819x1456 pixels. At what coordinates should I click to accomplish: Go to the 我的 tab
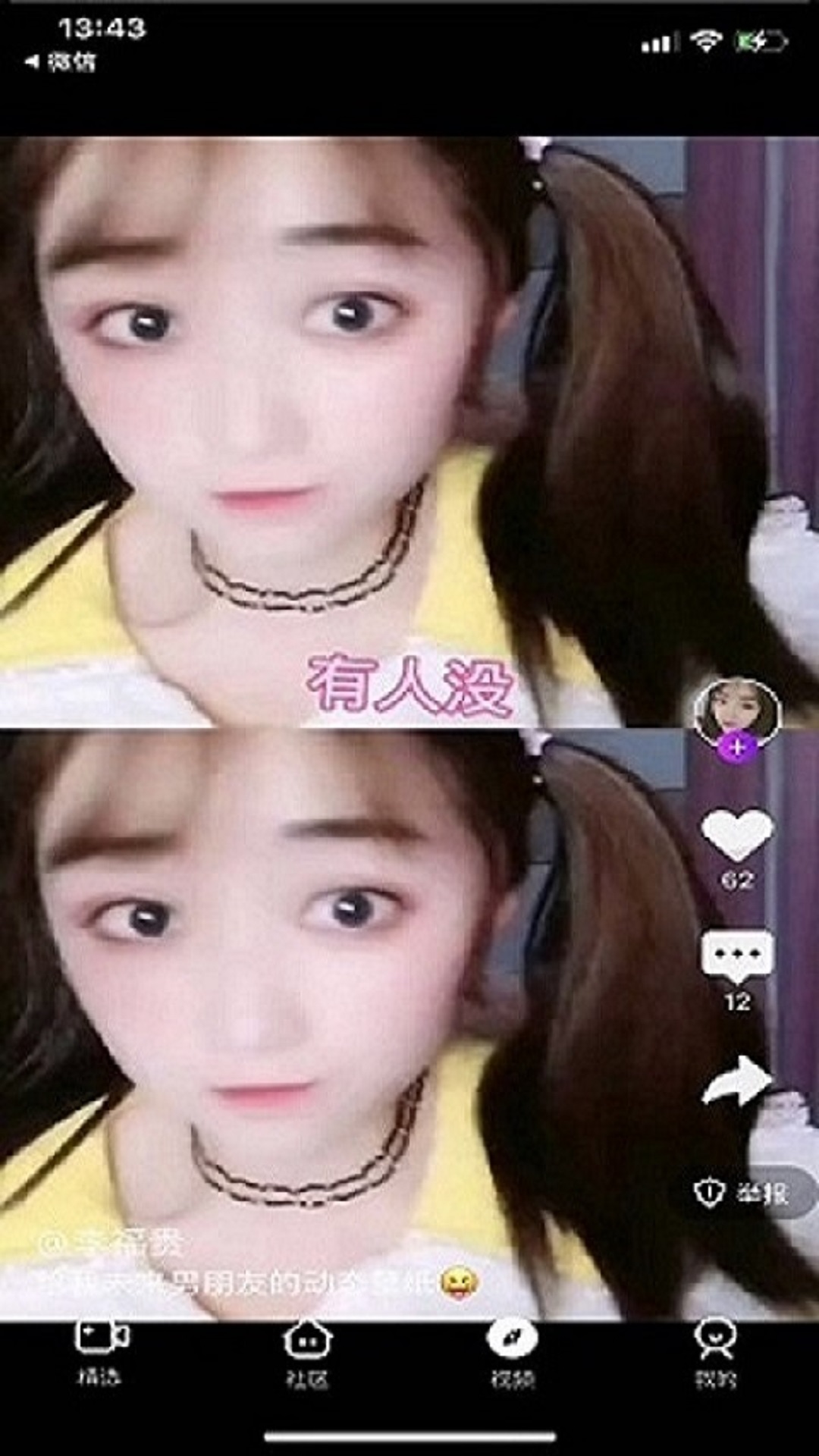point(716,1353)
